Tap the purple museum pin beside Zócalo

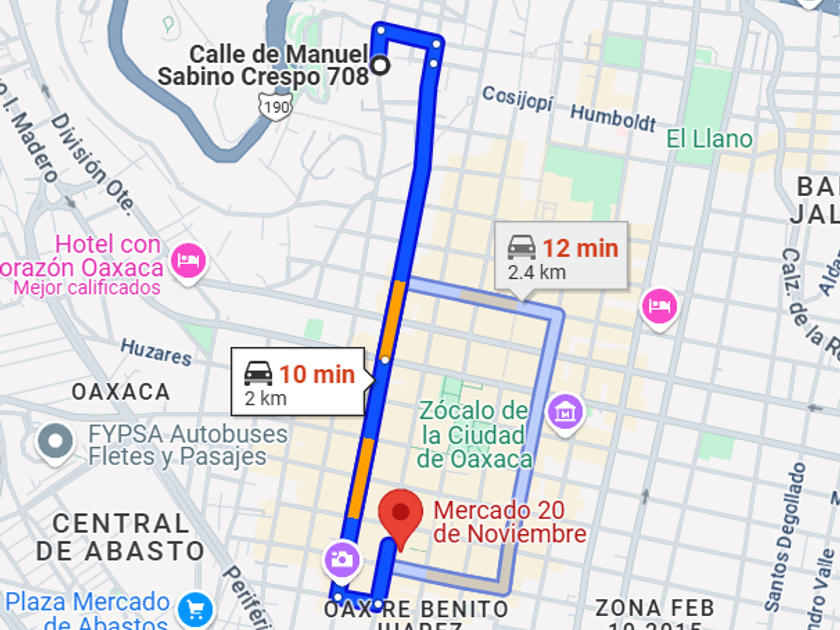coord(567,409)
